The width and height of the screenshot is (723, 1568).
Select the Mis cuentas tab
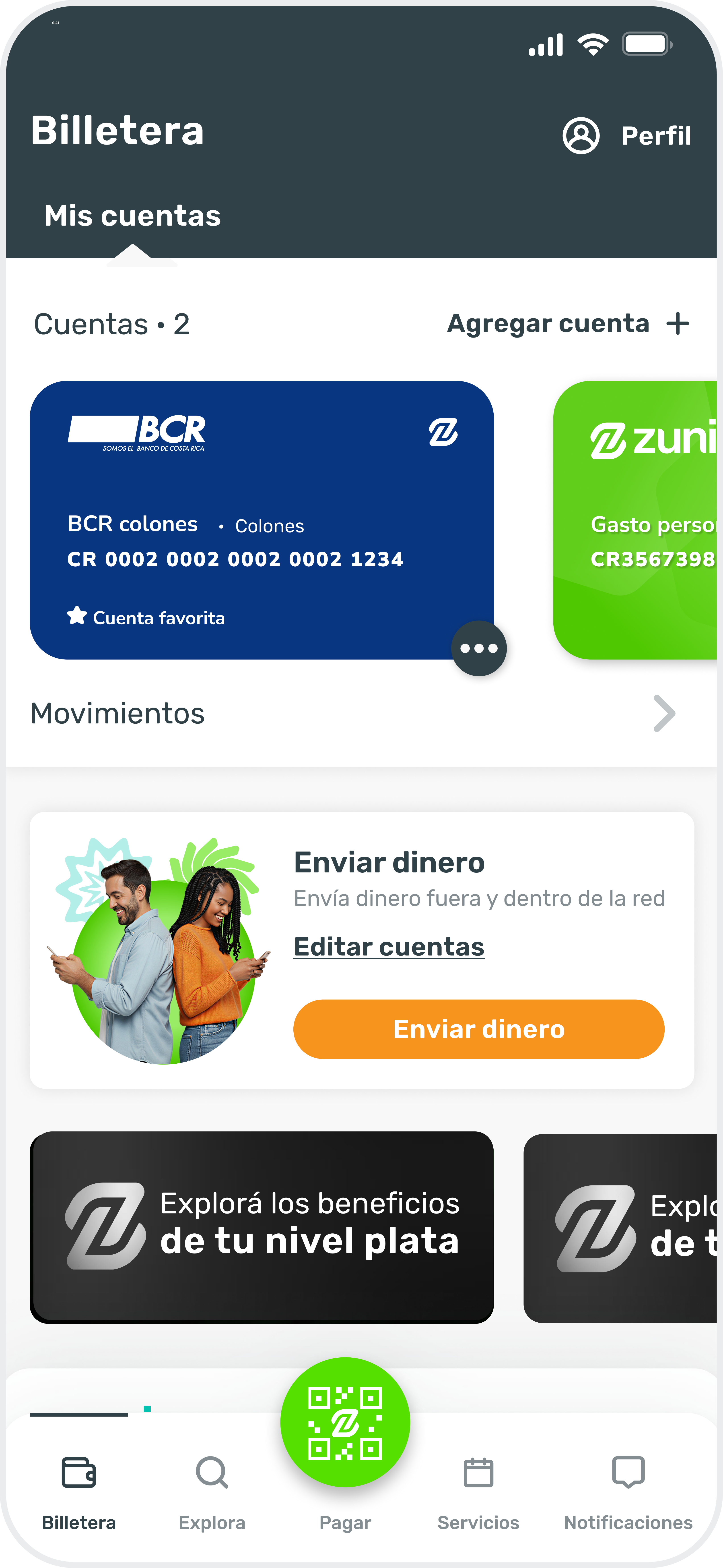pyautogui.click(x=133, y=215)
